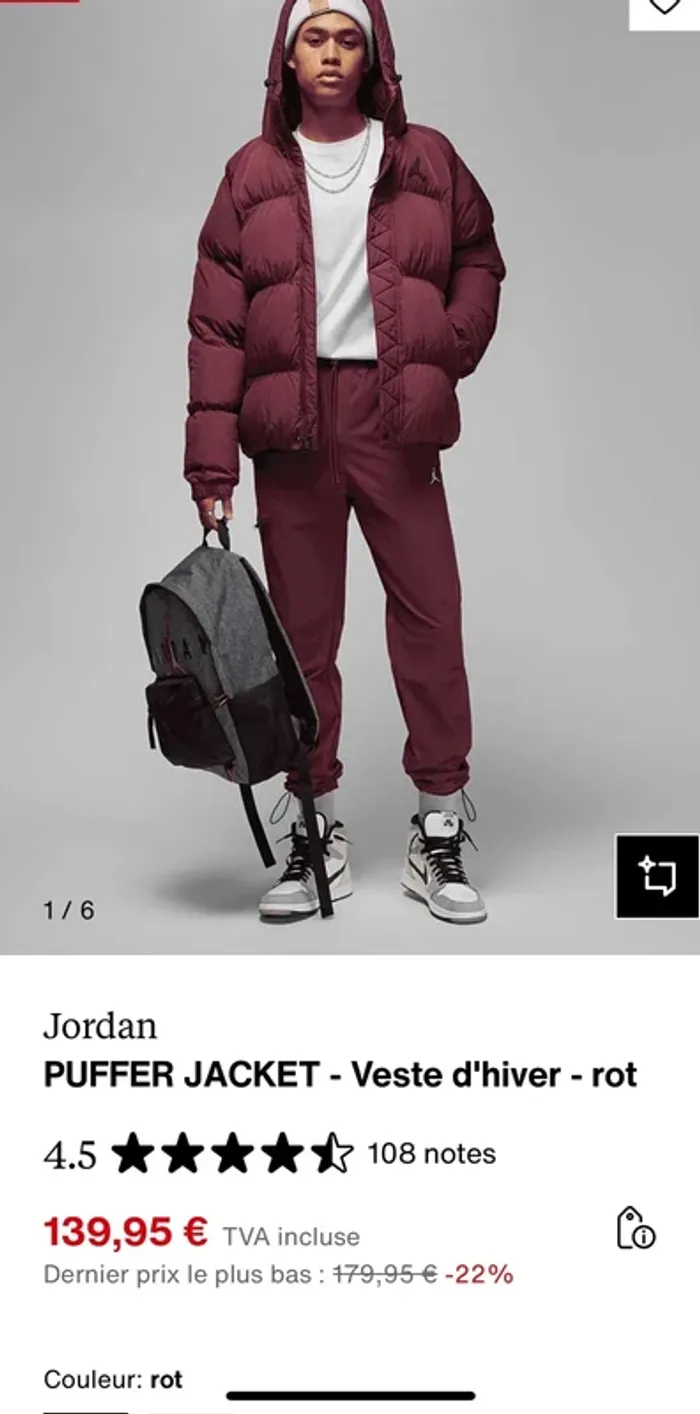Open the Jordan brand page

(100, 1026)
